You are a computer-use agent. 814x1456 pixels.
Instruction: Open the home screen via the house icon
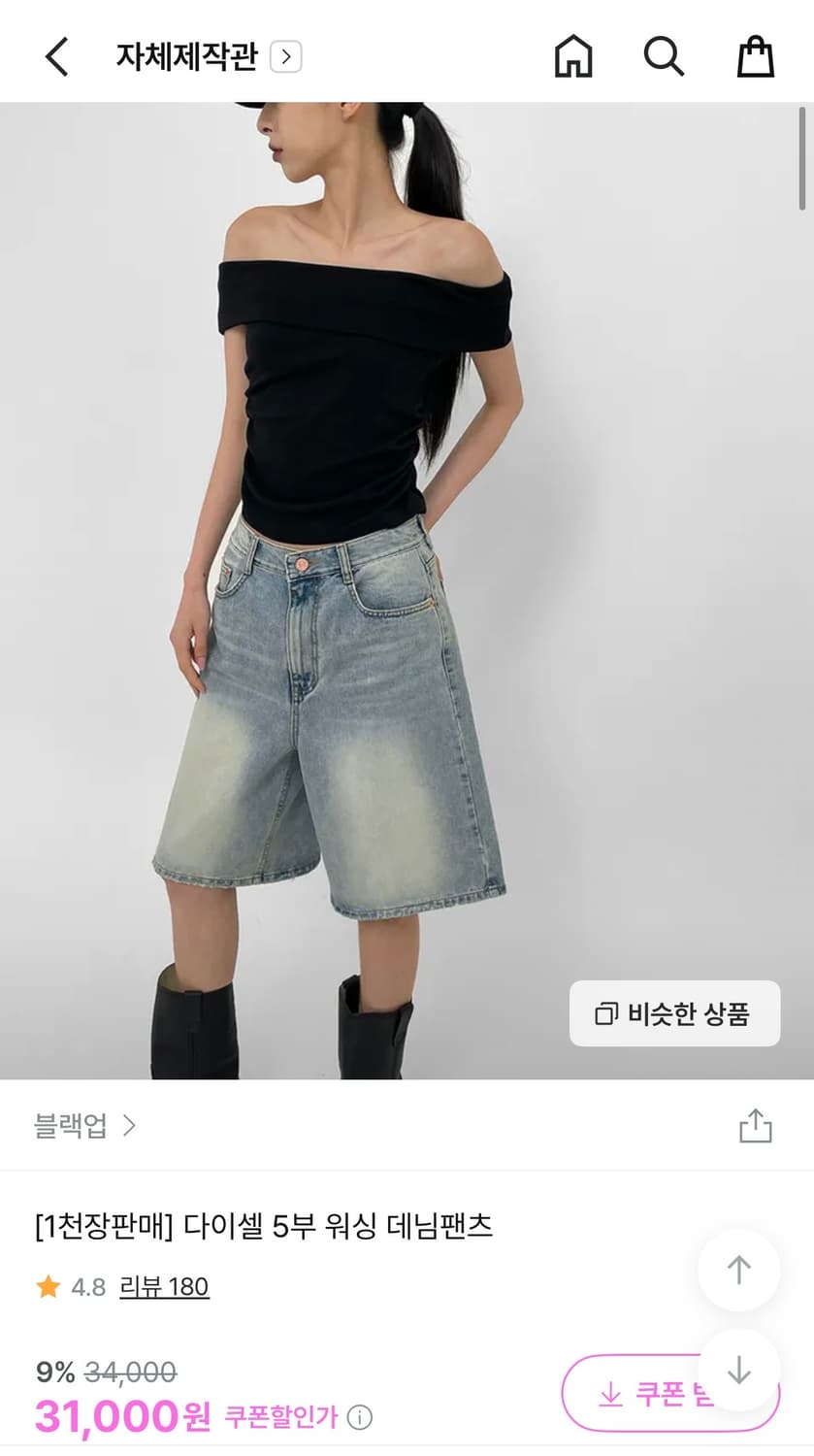[x=572, y=55]
